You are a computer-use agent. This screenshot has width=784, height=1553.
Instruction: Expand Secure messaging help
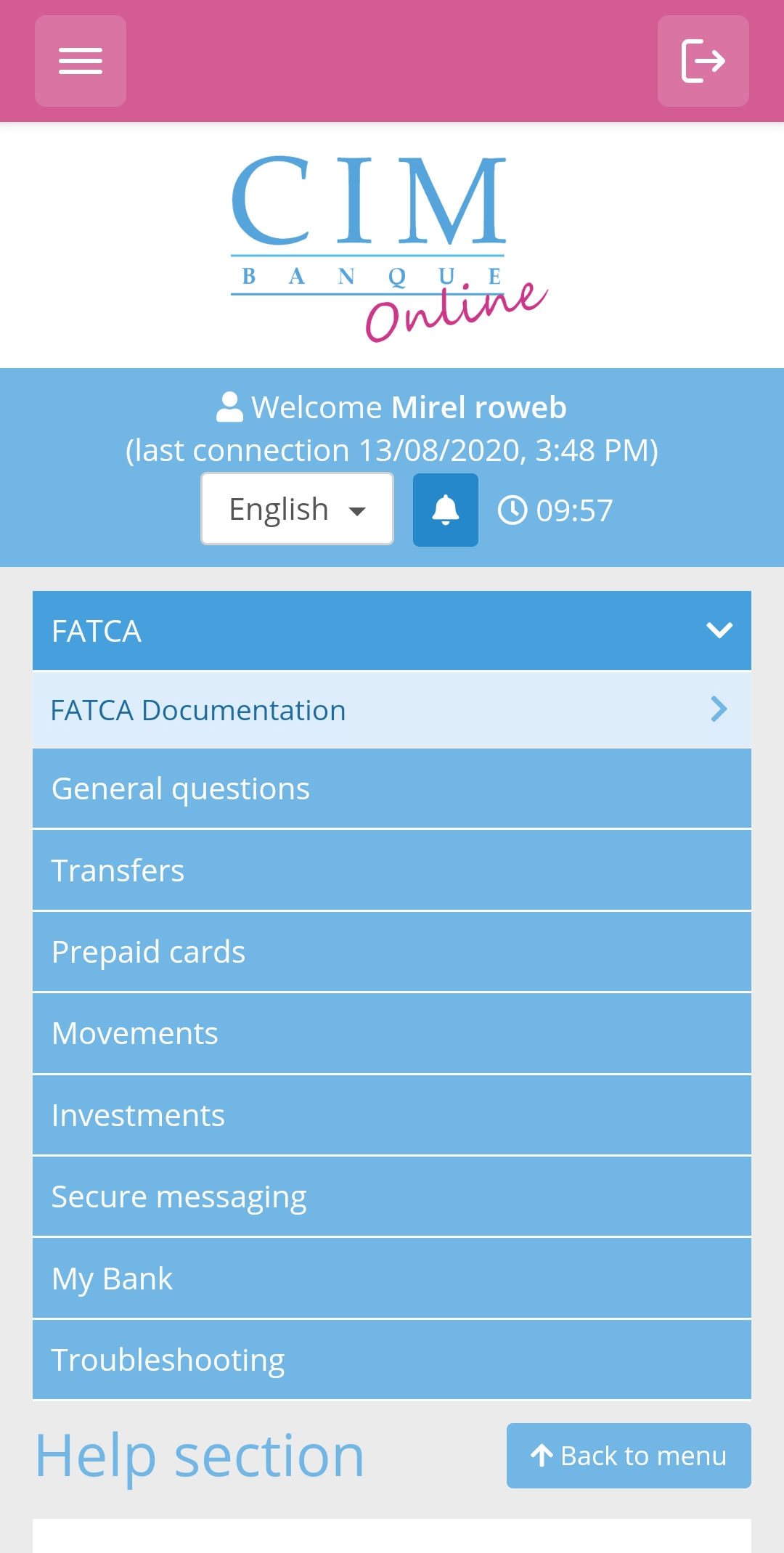[x=392, y=1197]
